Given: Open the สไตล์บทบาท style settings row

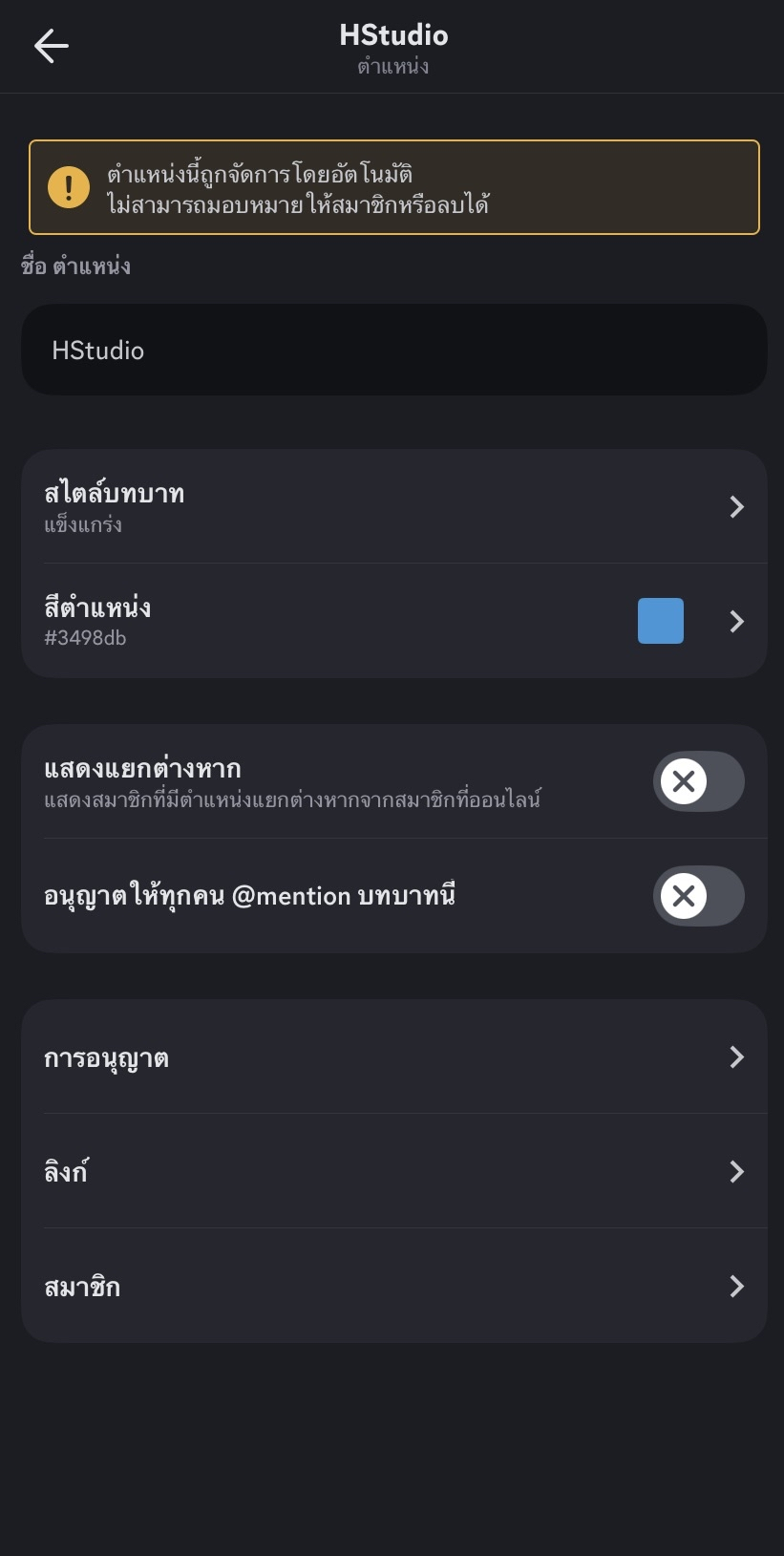Looking at the screenshot, I should click(392, 506).
